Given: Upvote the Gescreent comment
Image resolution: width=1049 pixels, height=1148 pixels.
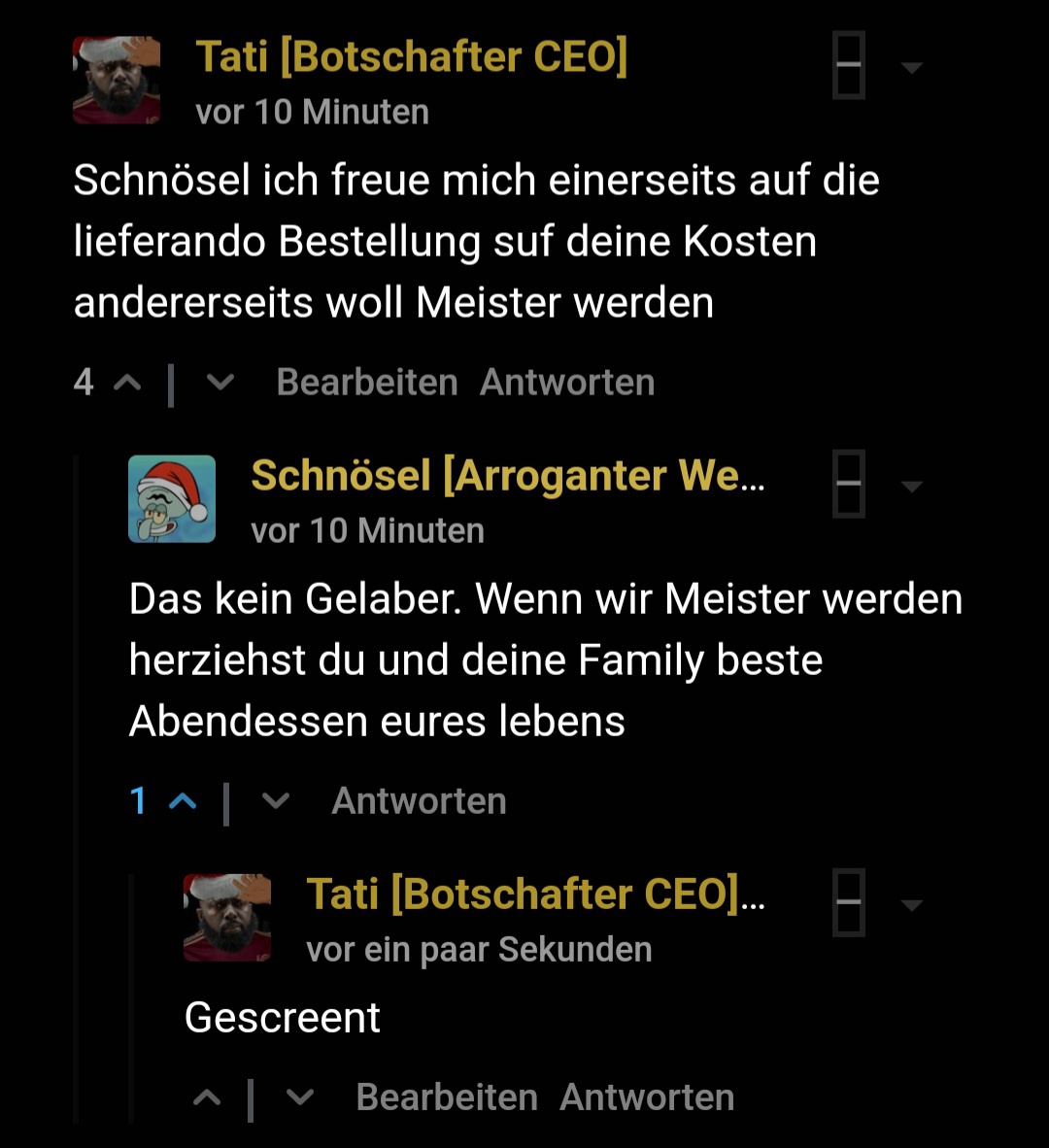Looking at the screenshot, I should pos(207,1097).
